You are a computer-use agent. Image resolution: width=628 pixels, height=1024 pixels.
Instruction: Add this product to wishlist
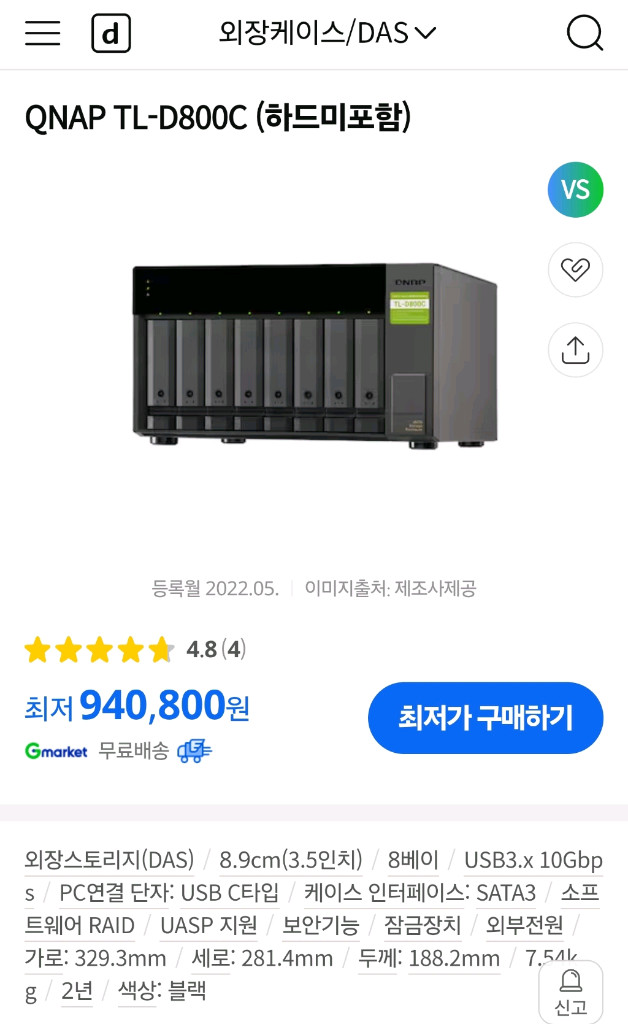(575, 270)
